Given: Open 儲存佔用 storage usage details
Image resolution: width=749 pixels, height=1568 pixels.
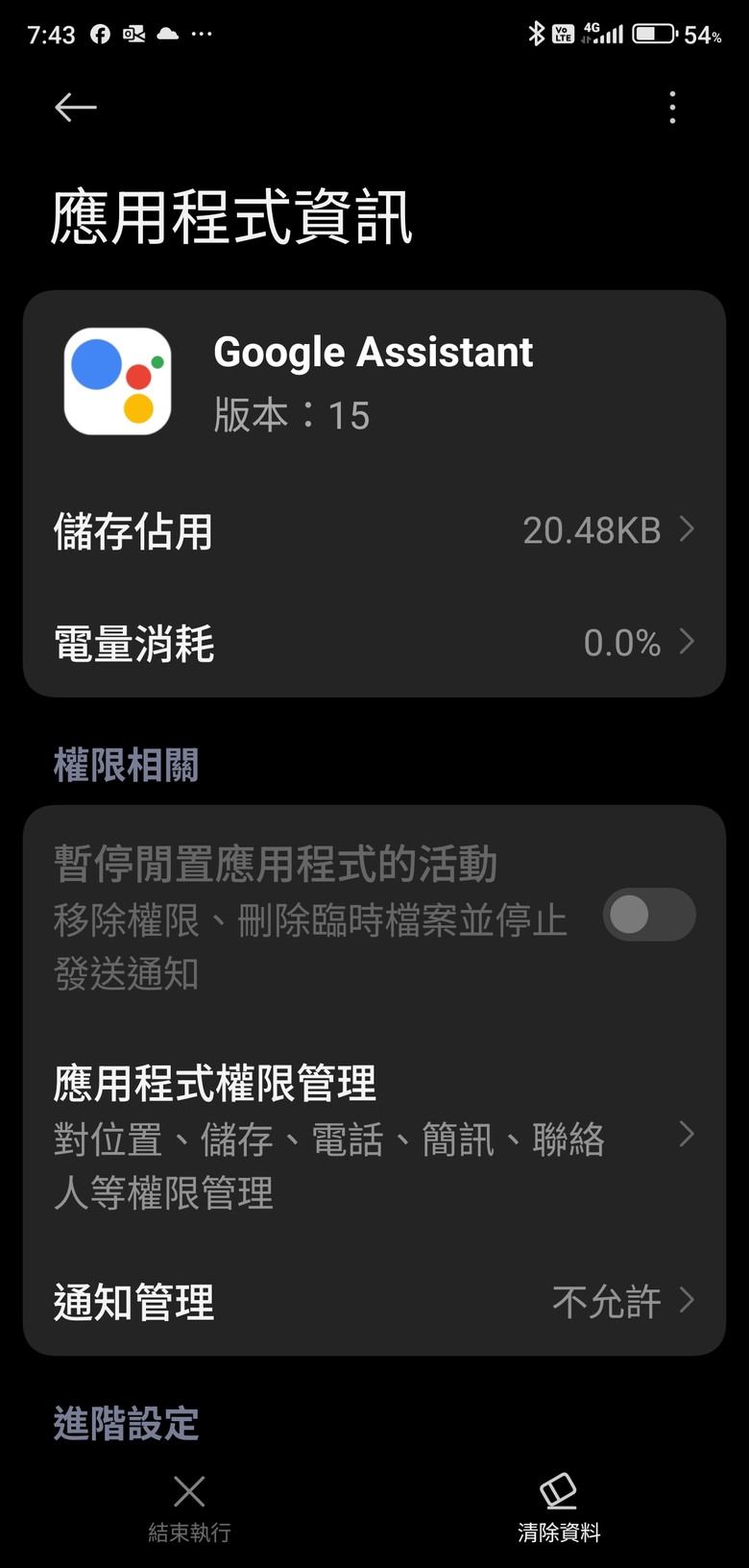Looking at the screenshot, I should click(x=374, y=530).
